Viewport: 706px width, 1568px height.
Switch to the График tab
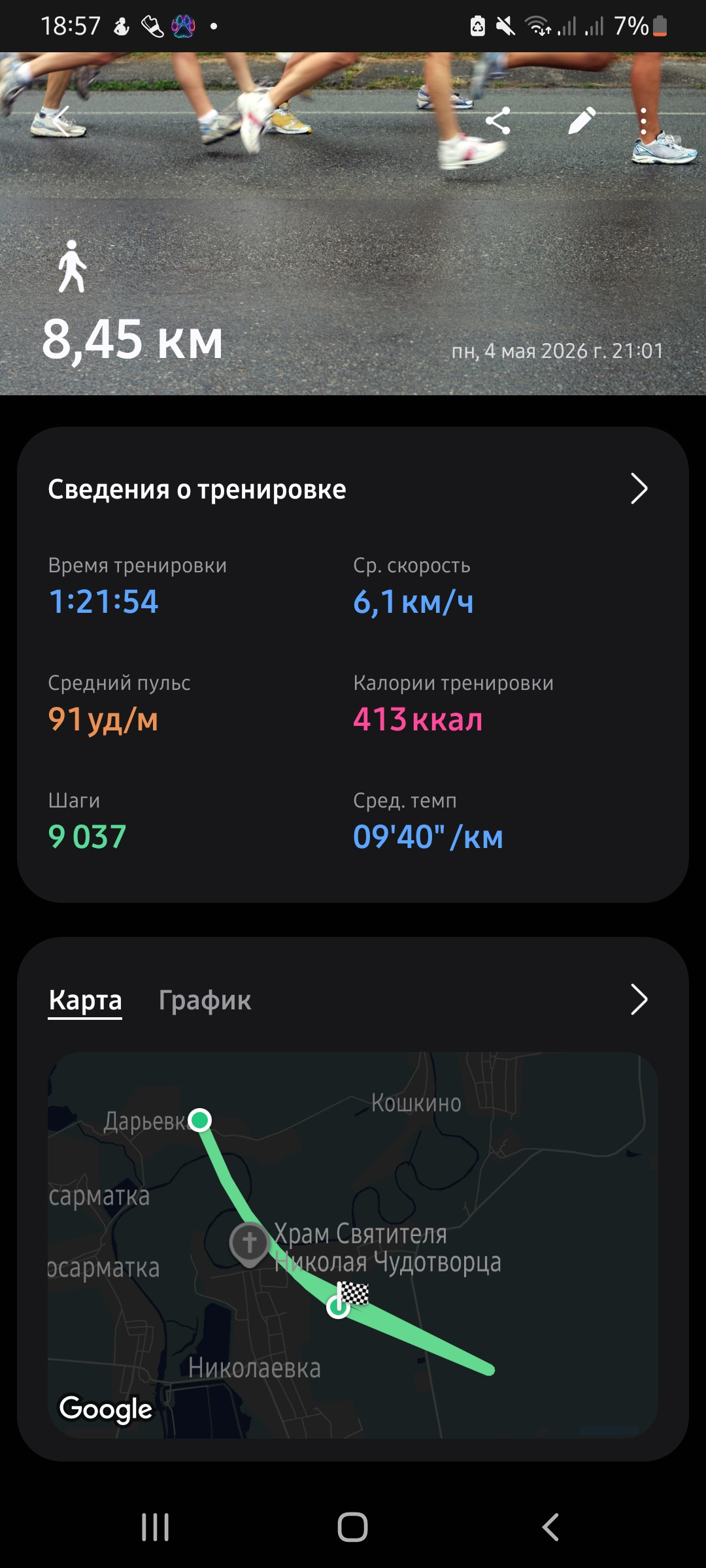click(x=205, y=1000)
